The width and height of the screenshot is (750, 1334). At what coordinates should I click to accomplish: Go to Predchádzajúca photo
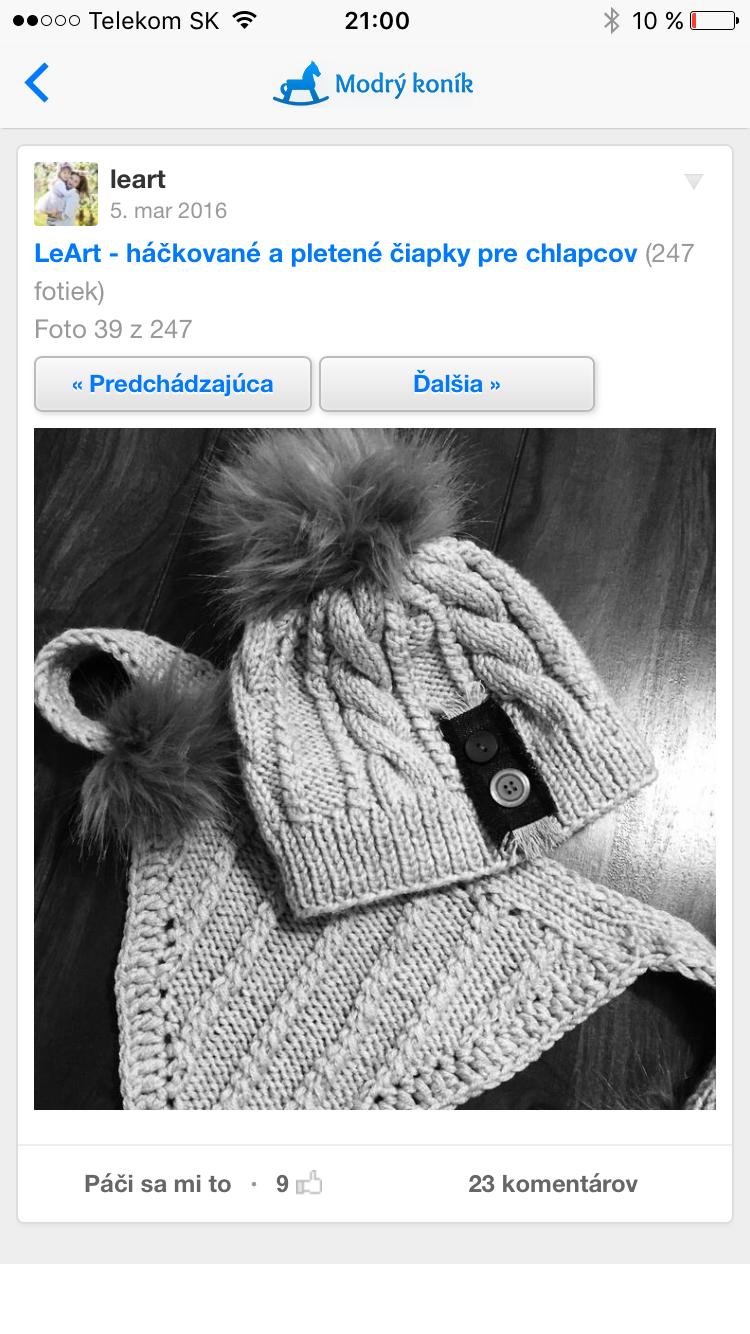point(173,384)
